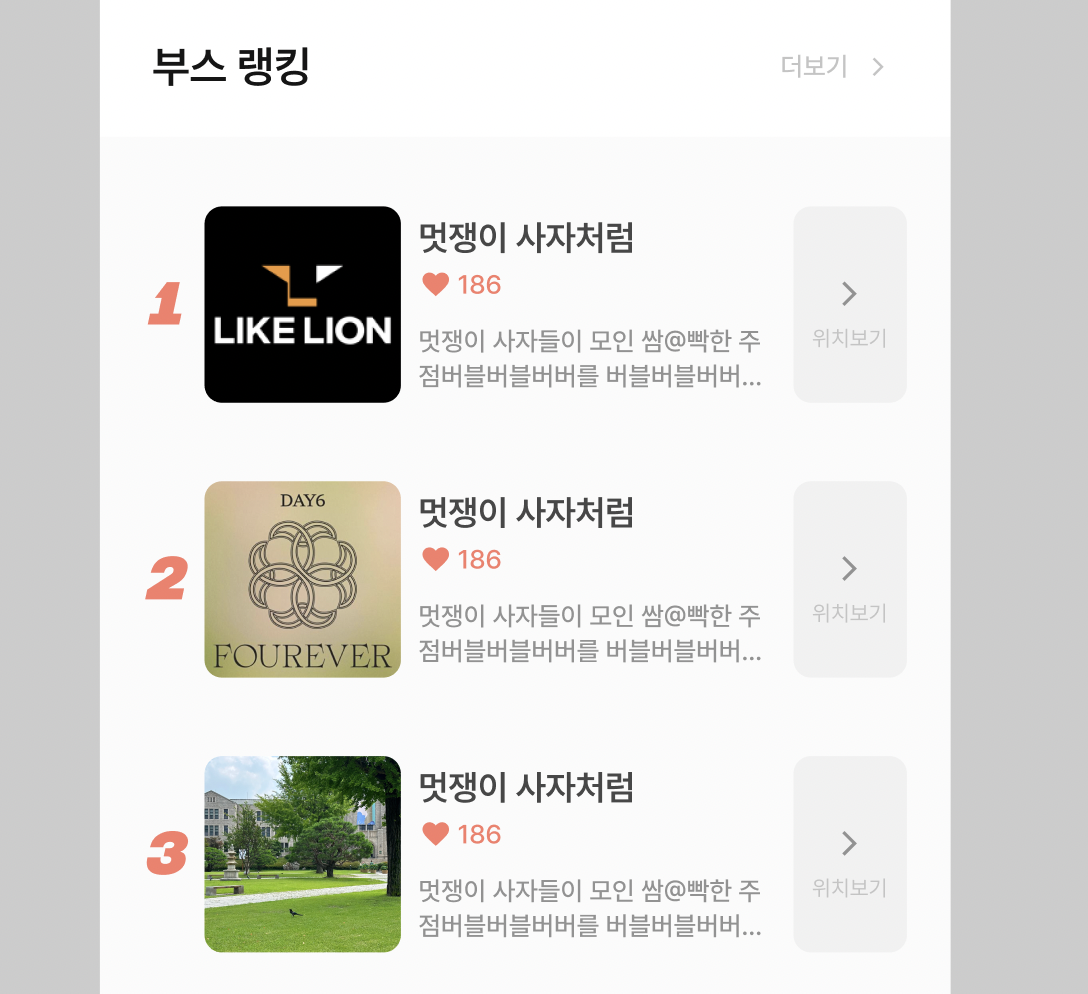1088x994 pixels.
Task: View location of the rank 2 booth
Action: [849, 580]
